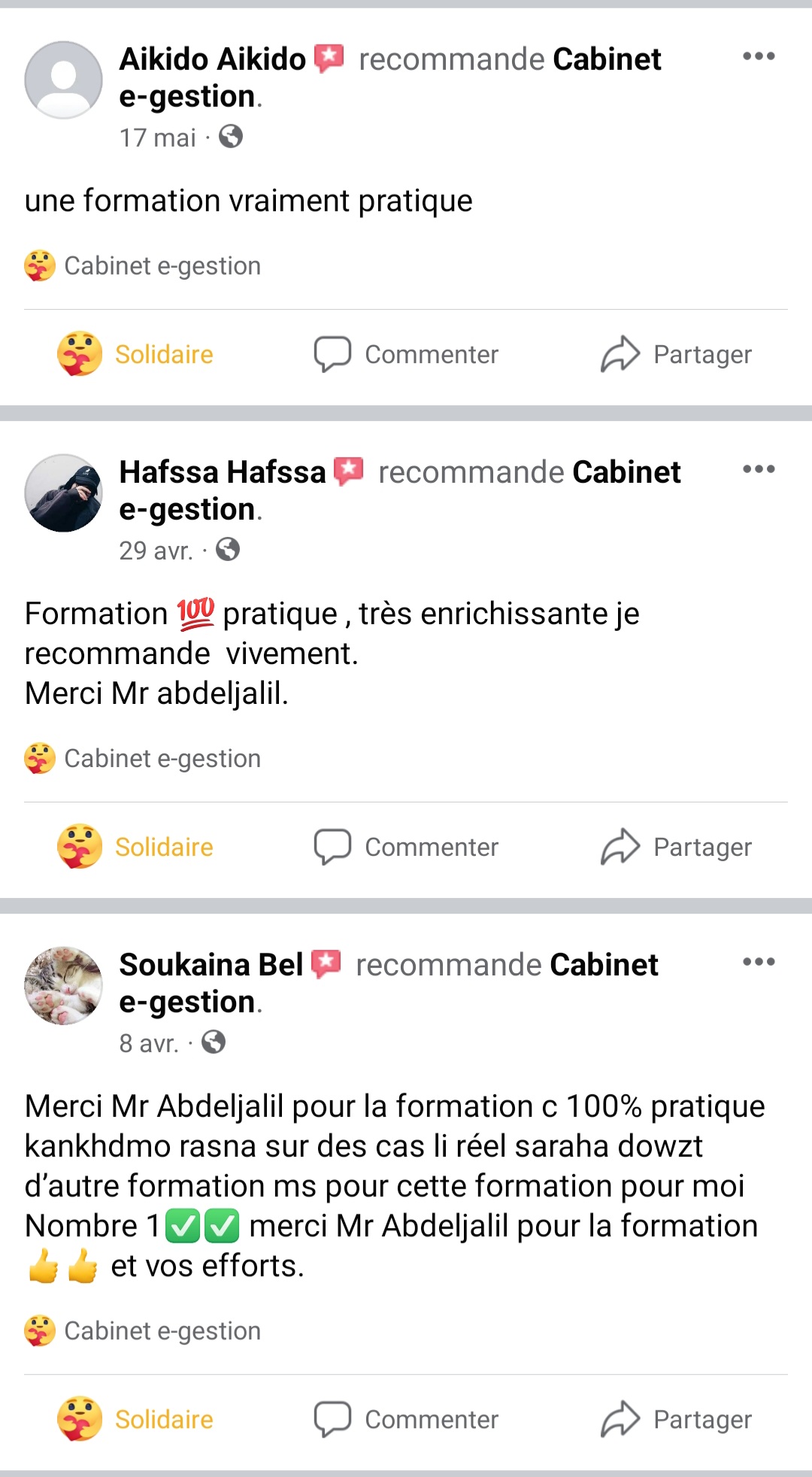Comment on Hafssa Hafssa's recommendation
The image size is (812, 1477).
point(407,847)
